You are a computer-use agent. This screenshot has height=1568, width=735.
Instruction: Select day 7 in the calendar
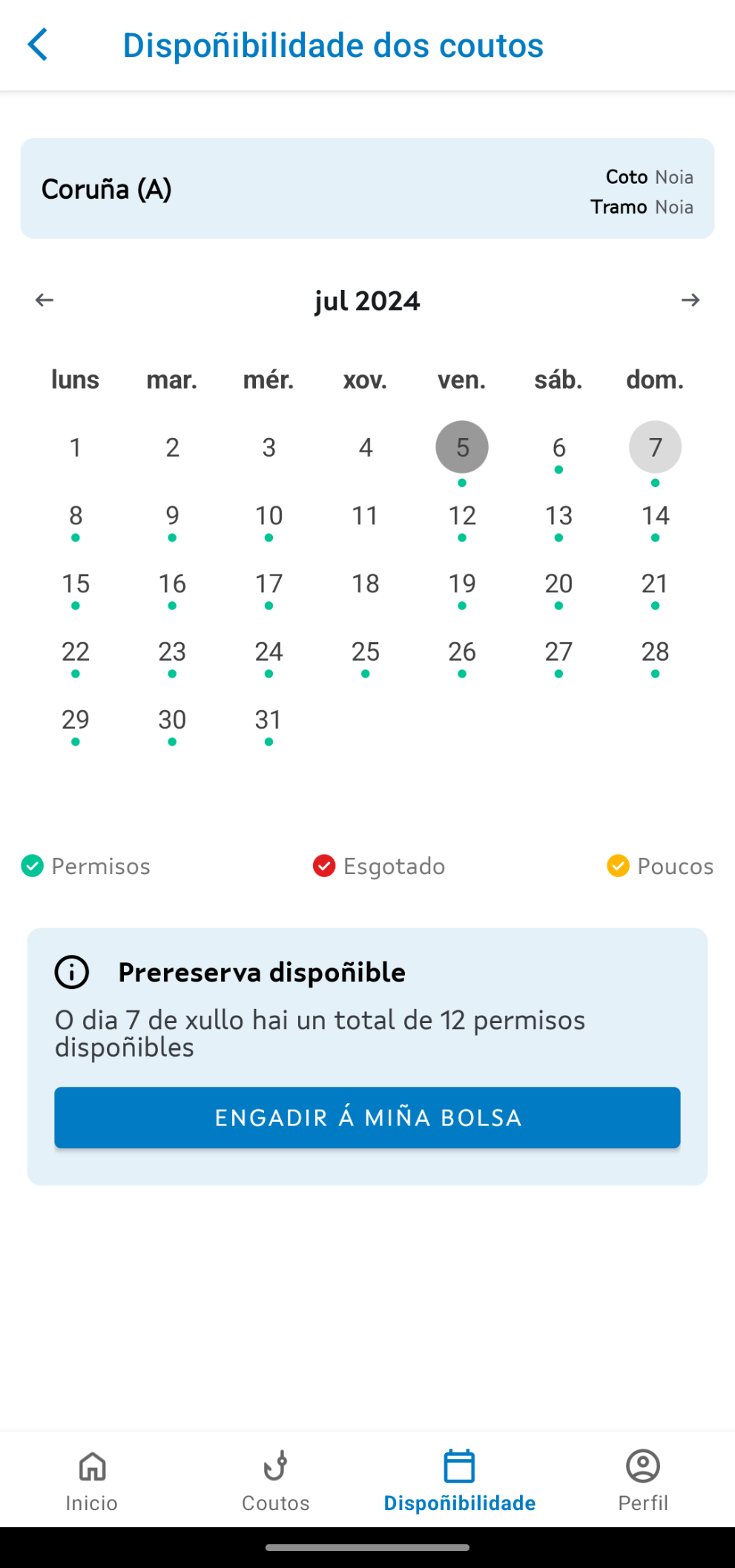pos(654,446)
